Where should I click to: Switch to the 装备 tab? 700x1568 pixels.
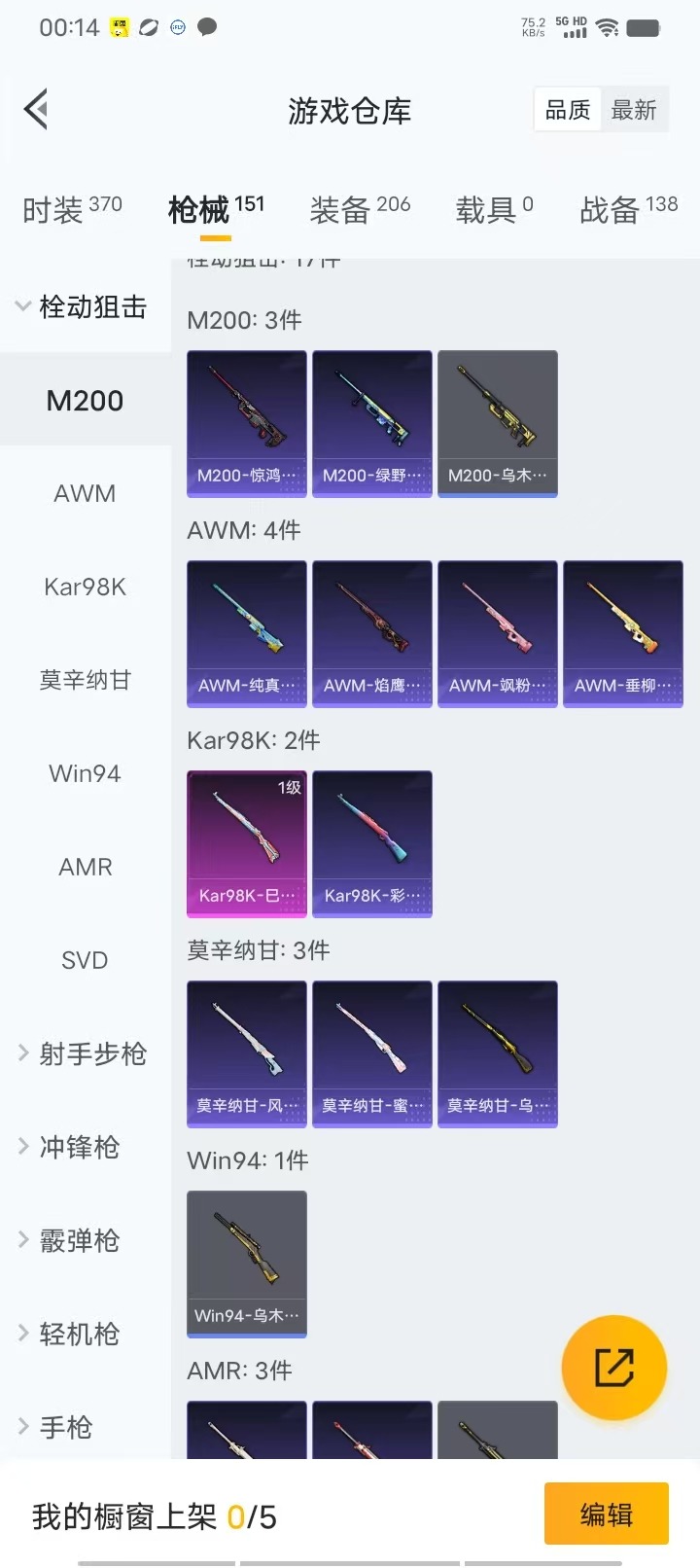click(360, 209)
